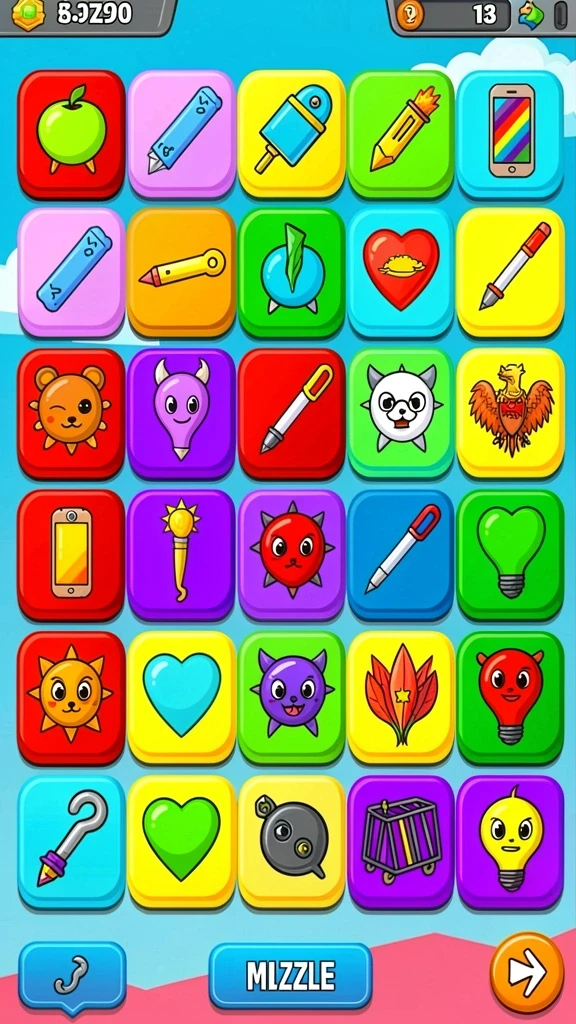Tap the golden sun scepter tile

[181, 554]
